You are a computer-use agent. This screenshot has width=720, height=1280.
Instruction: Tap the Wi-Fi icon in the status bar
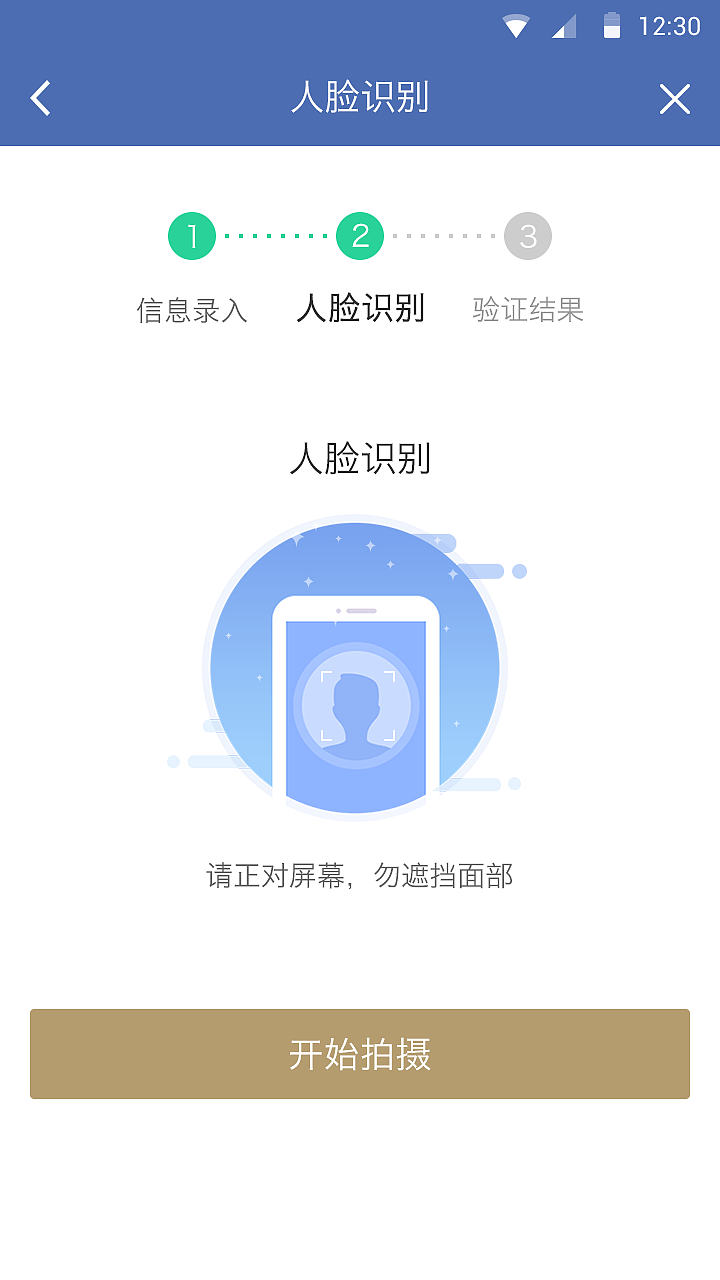point(516,26)
